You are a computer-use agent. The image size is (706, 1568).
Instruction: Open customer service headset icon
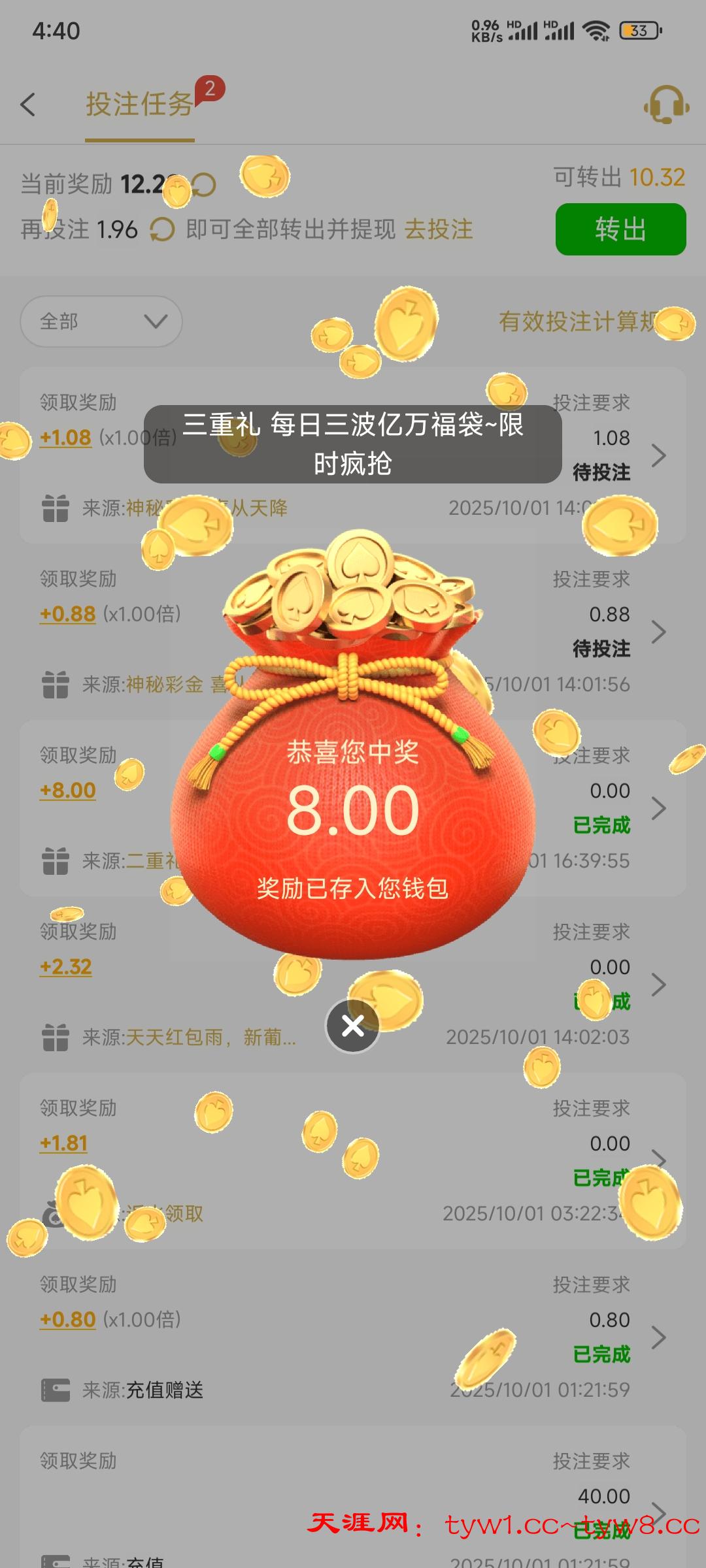666,105
